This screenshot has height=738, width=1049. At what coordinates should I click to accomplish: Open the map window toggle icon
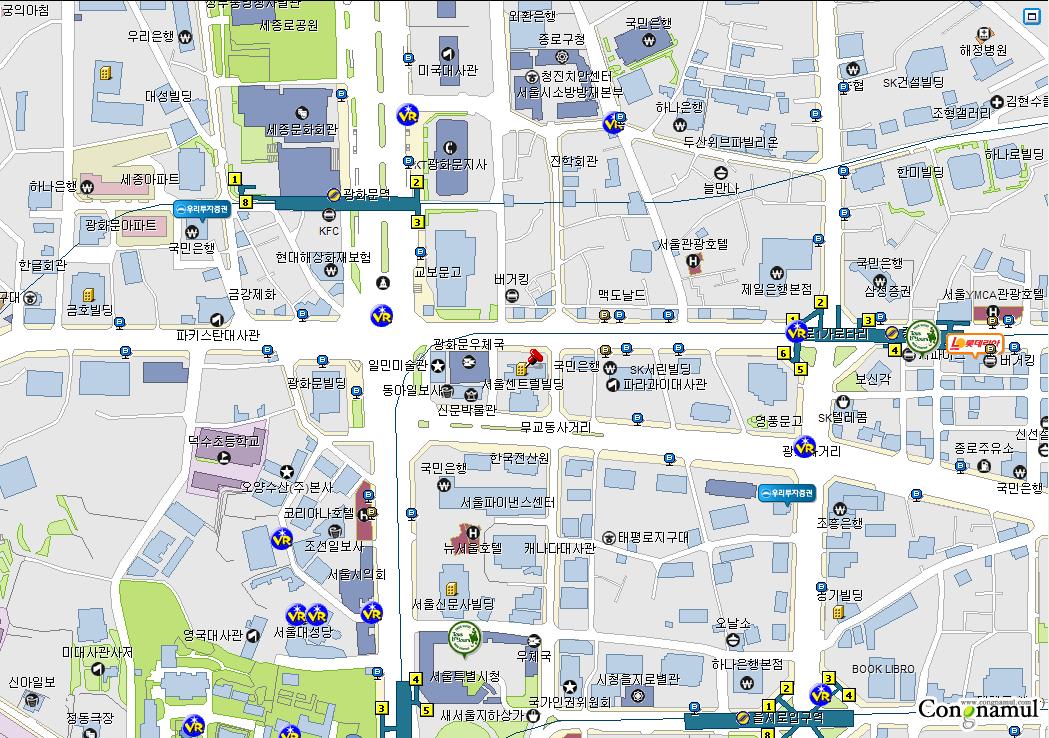click(1030, 15)
